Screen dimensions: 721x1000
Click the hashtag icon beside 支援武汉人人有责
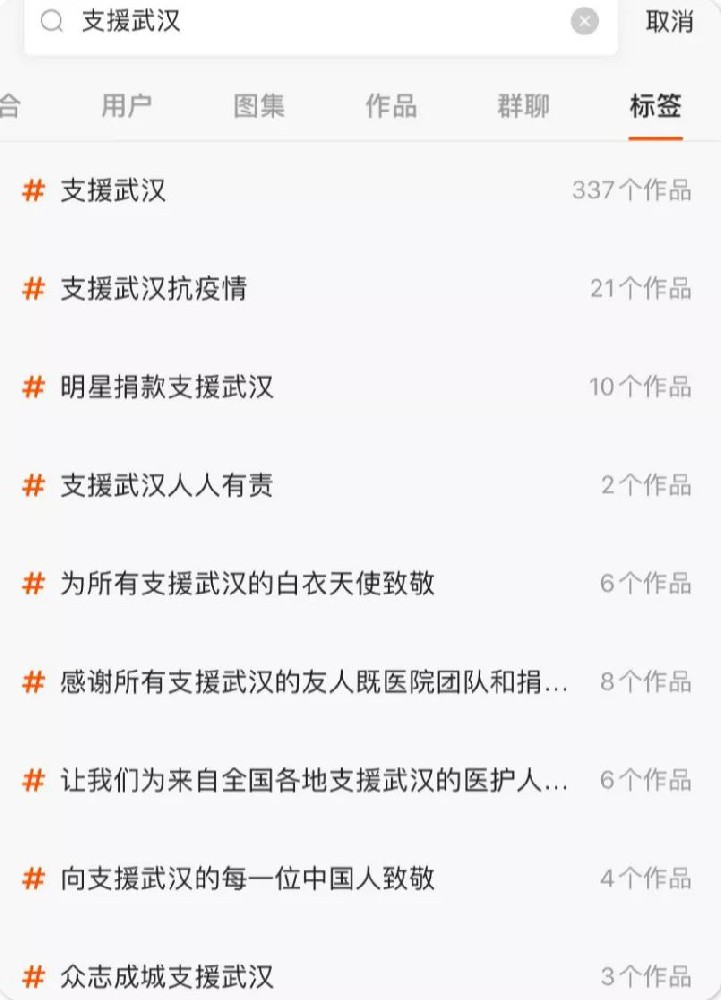tap(35, 484)
